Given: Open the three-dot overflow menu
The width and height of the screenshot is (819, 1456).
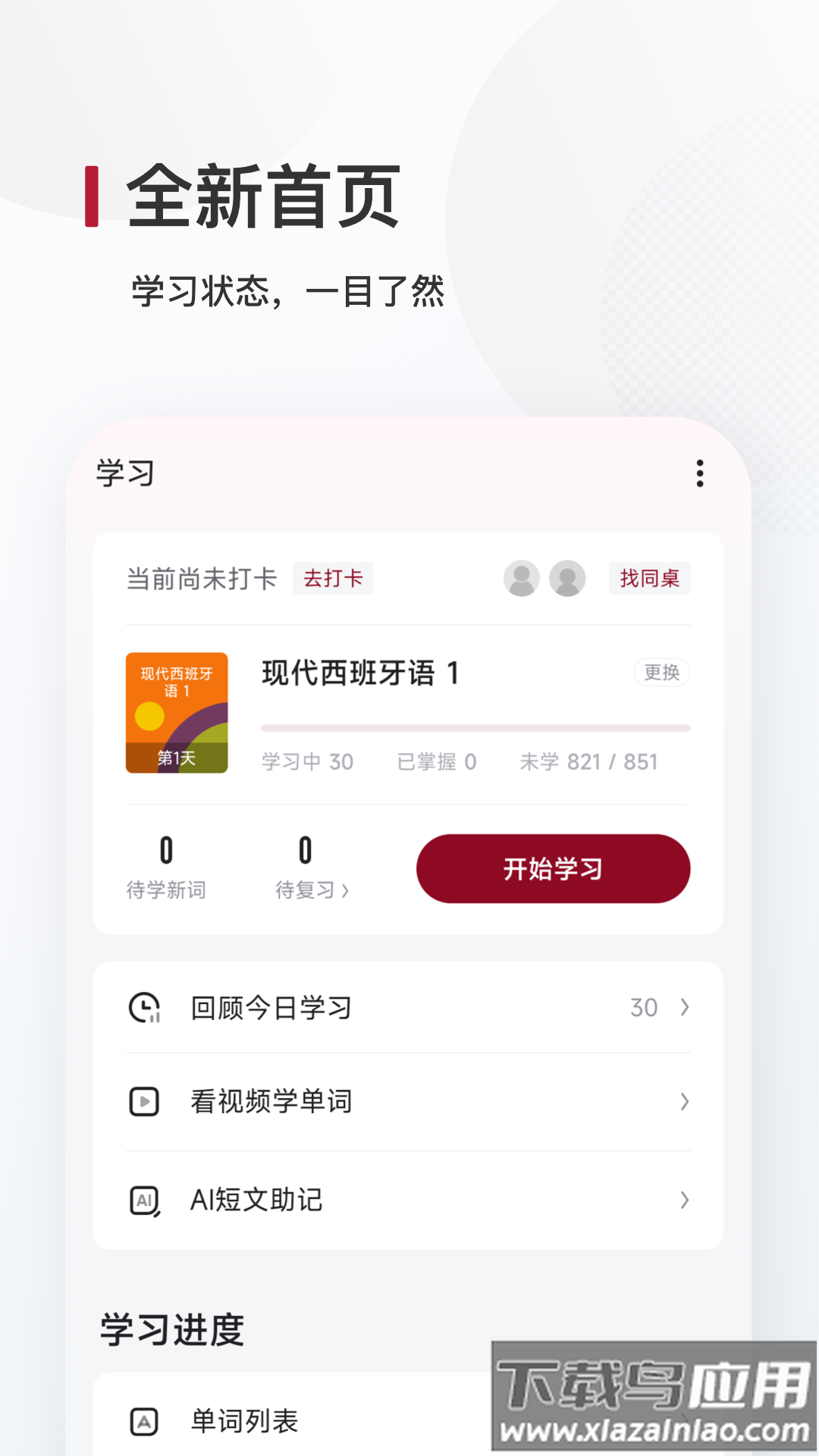Looking at the screenshot, I should [x=698, y=474].
